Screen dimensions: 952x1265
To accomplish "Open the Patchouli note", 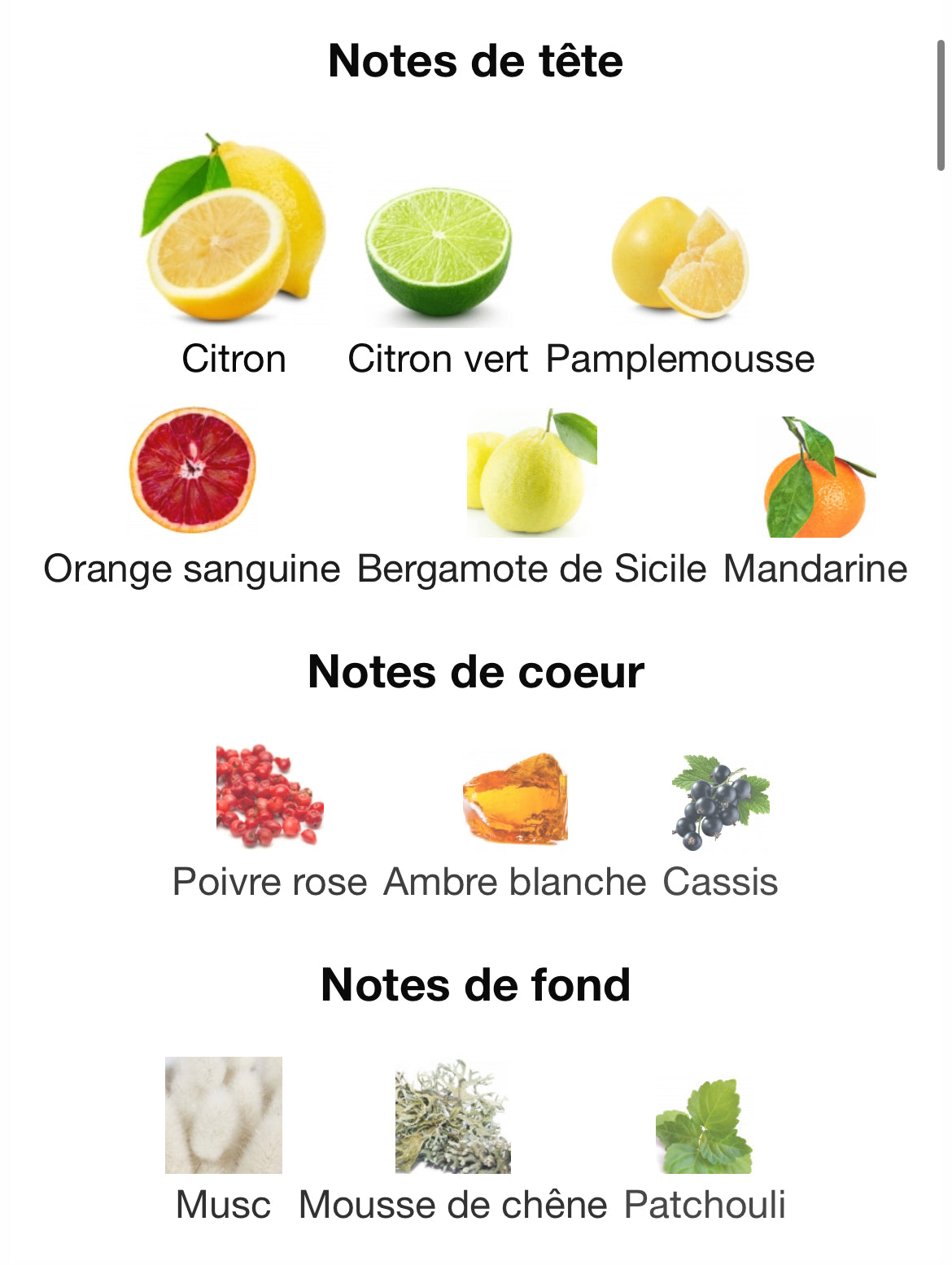I will pos(705,1128).
